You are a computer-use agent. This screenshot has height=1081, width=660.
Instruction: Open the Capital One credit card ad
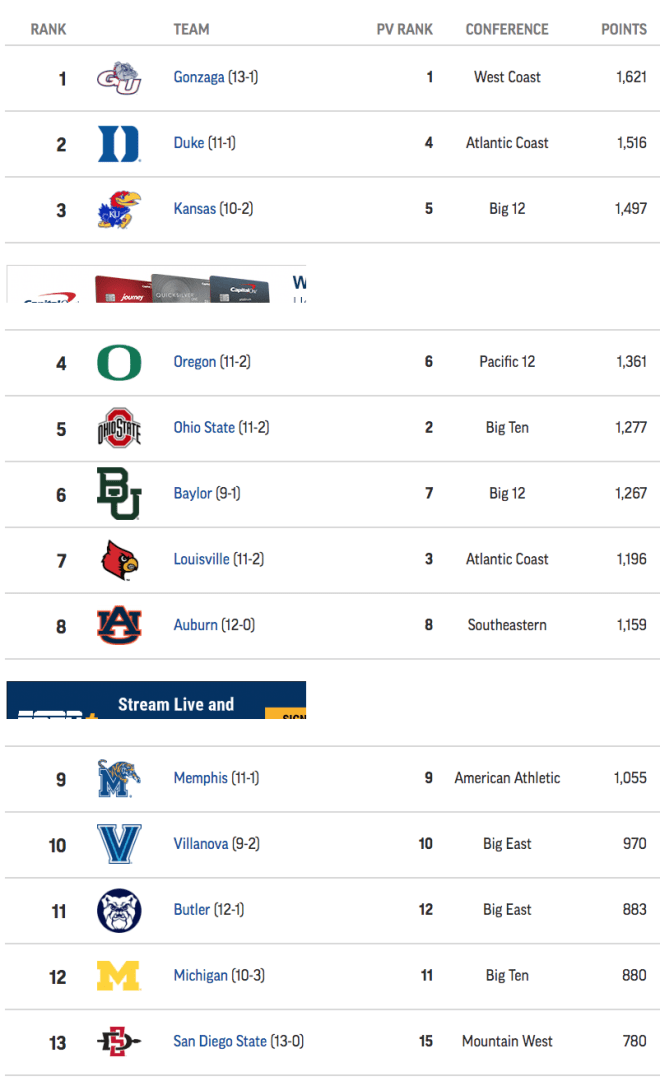[x=157, y=284]
